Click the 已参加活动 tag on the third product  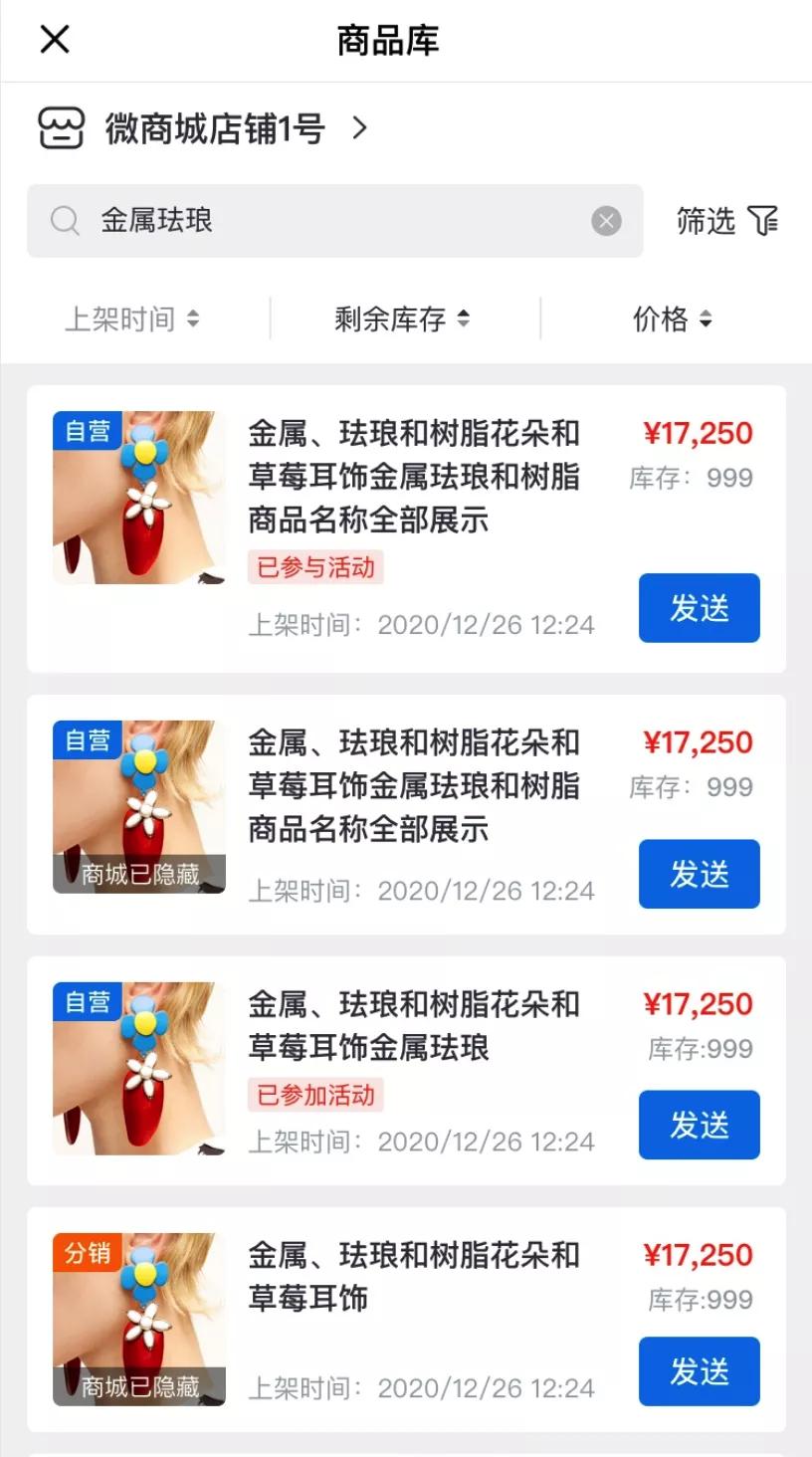click(x=314, y=1096)
